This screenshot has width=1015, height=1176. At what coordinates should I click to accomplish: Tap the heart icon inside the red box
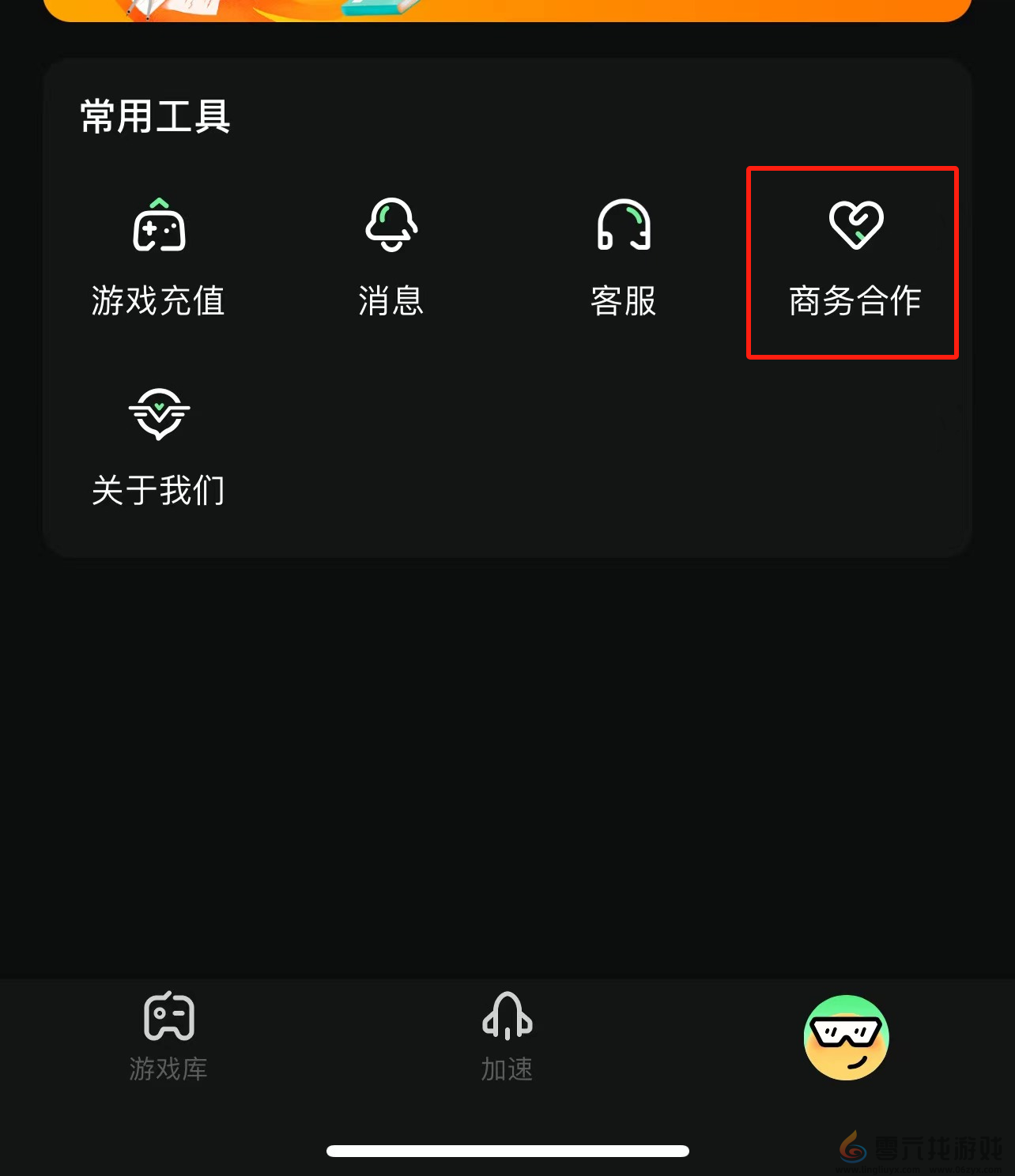[x=854, y=224]
